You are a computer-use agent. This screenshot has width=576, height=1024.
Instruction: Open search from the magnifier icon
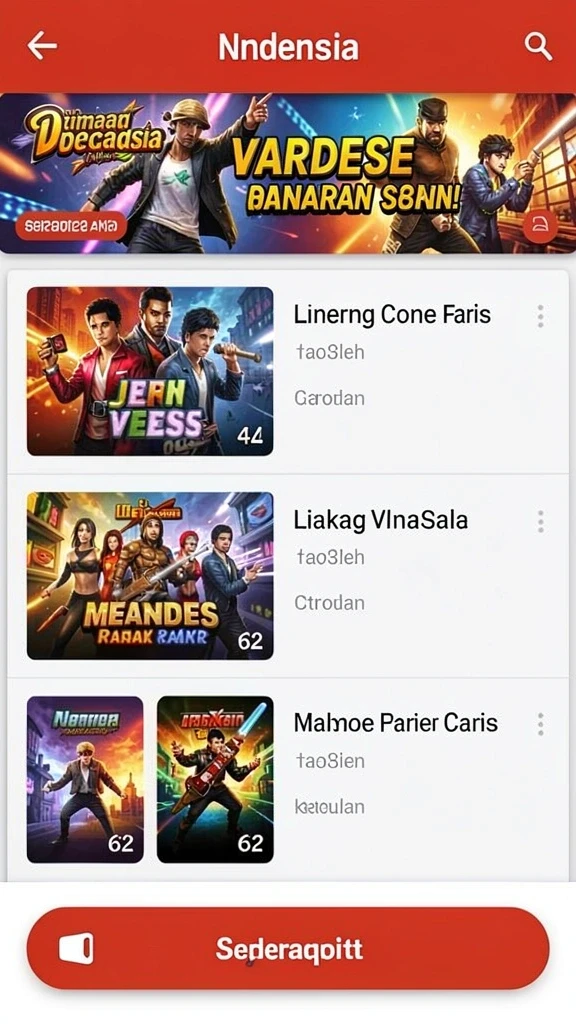[x=538, y=46]
